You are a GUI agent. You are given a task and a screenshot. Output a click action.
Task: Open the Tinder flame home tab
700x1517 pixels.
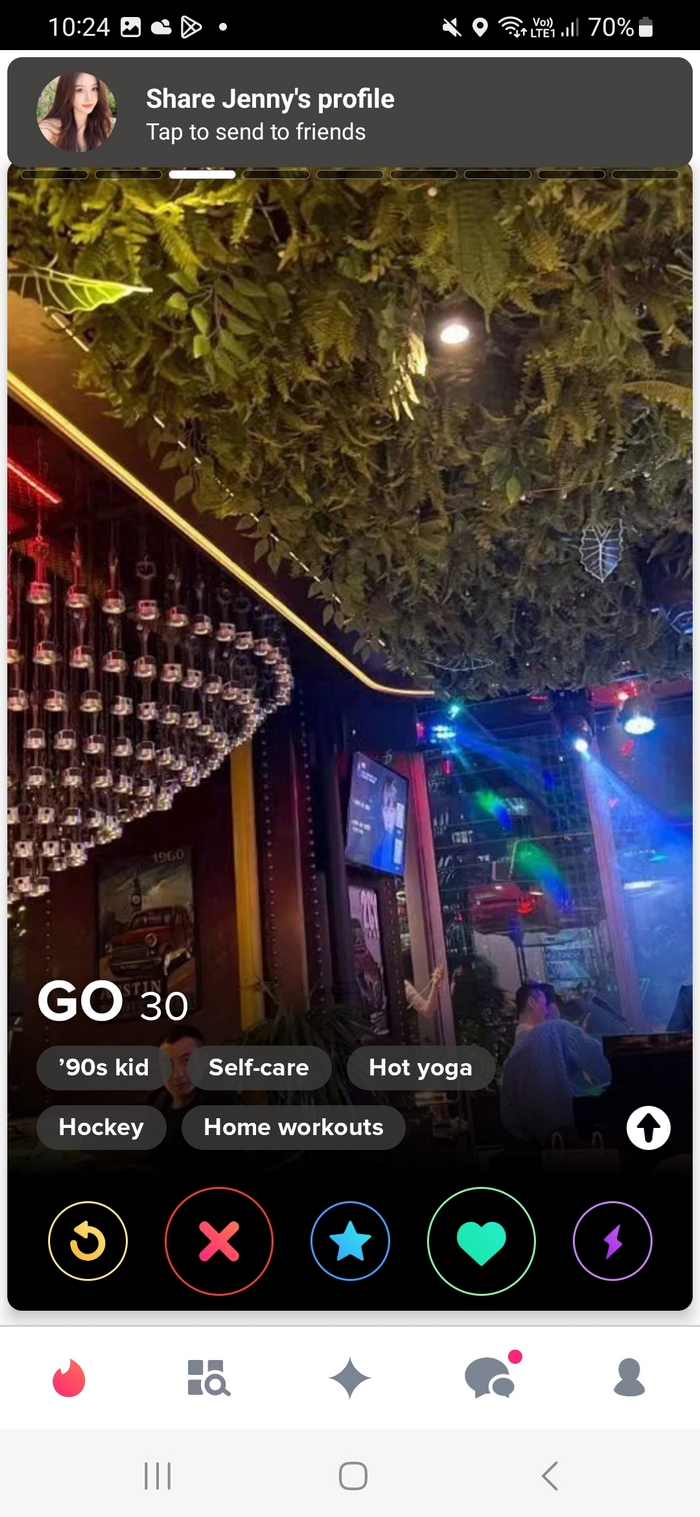click(x=69, y=1378)
